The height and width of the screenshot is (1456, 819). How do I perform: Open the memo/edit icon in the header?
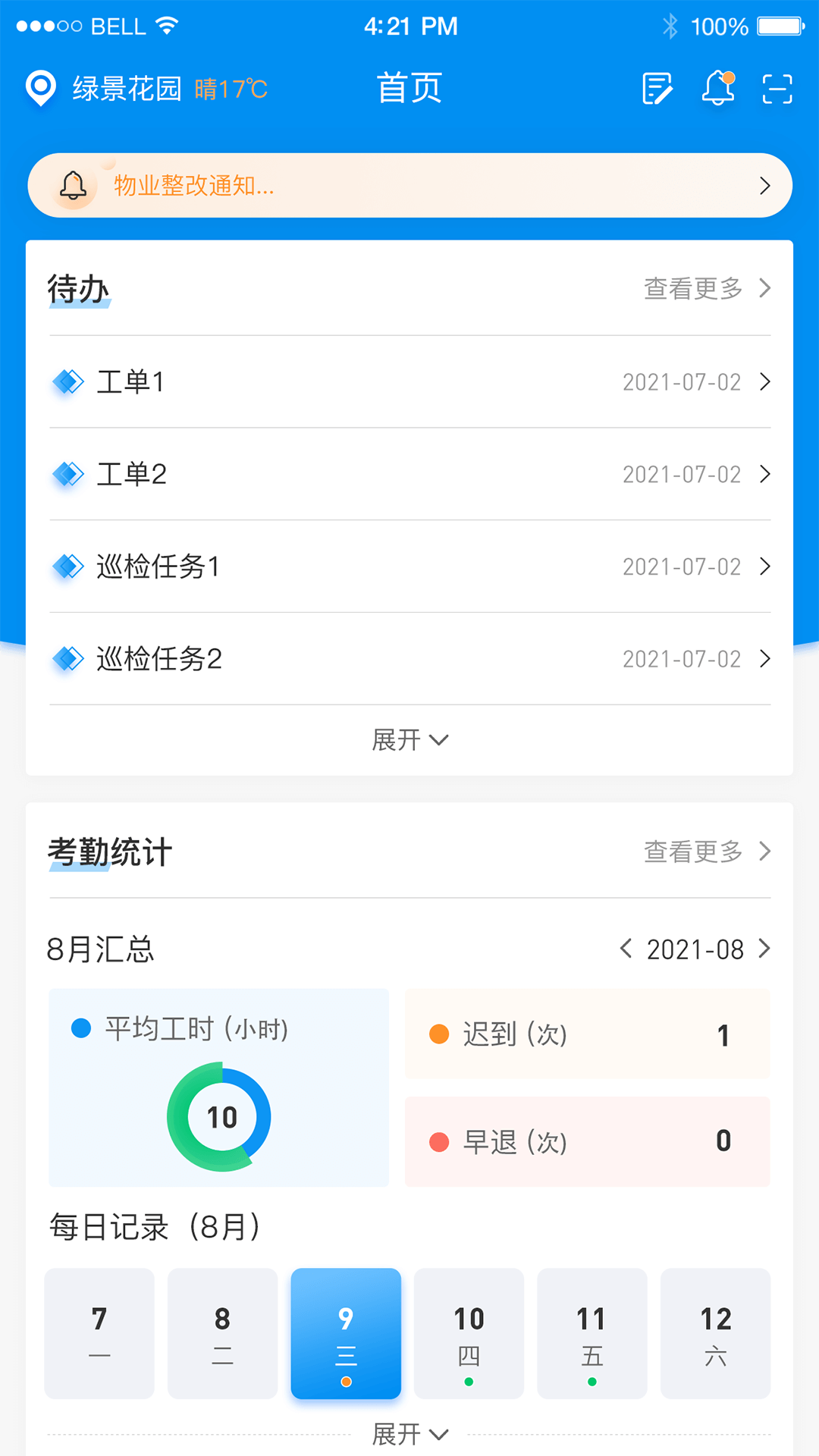657,88
